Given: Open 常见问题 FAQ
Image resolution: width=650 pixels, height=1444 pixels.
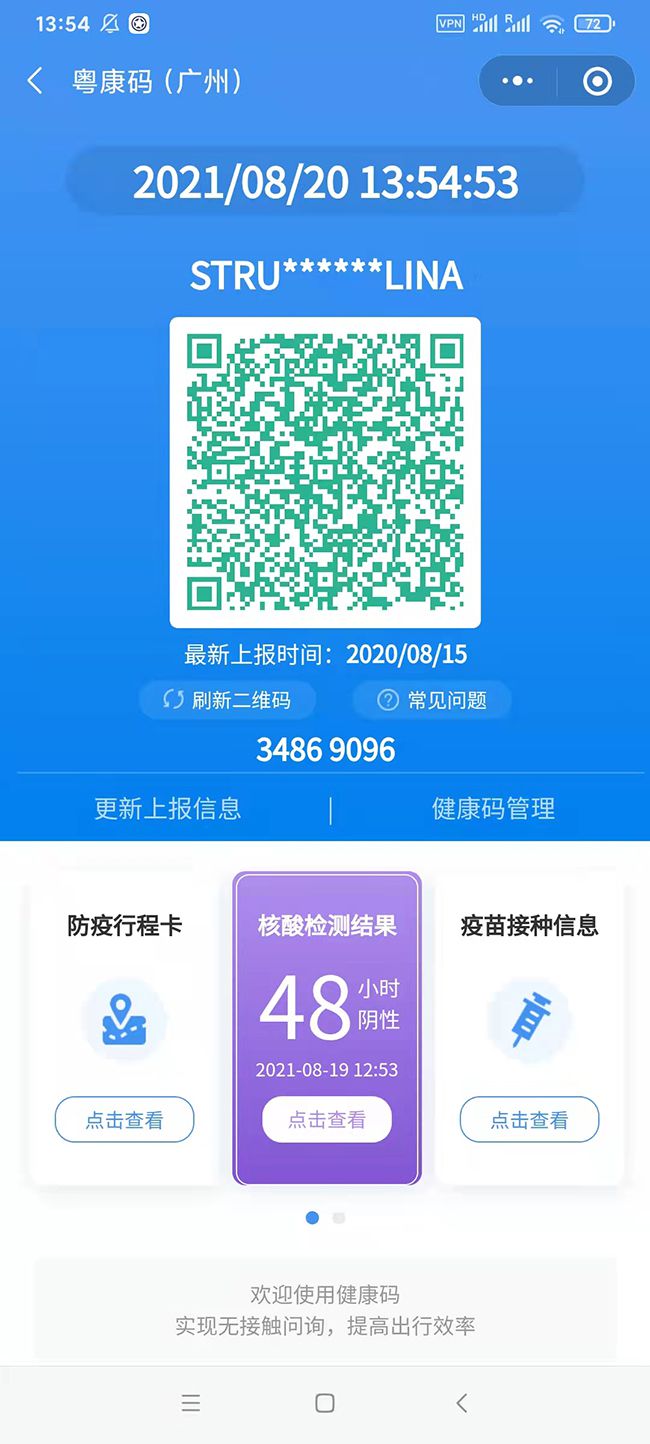Looking at the screenshot, I should coord(432,700).
